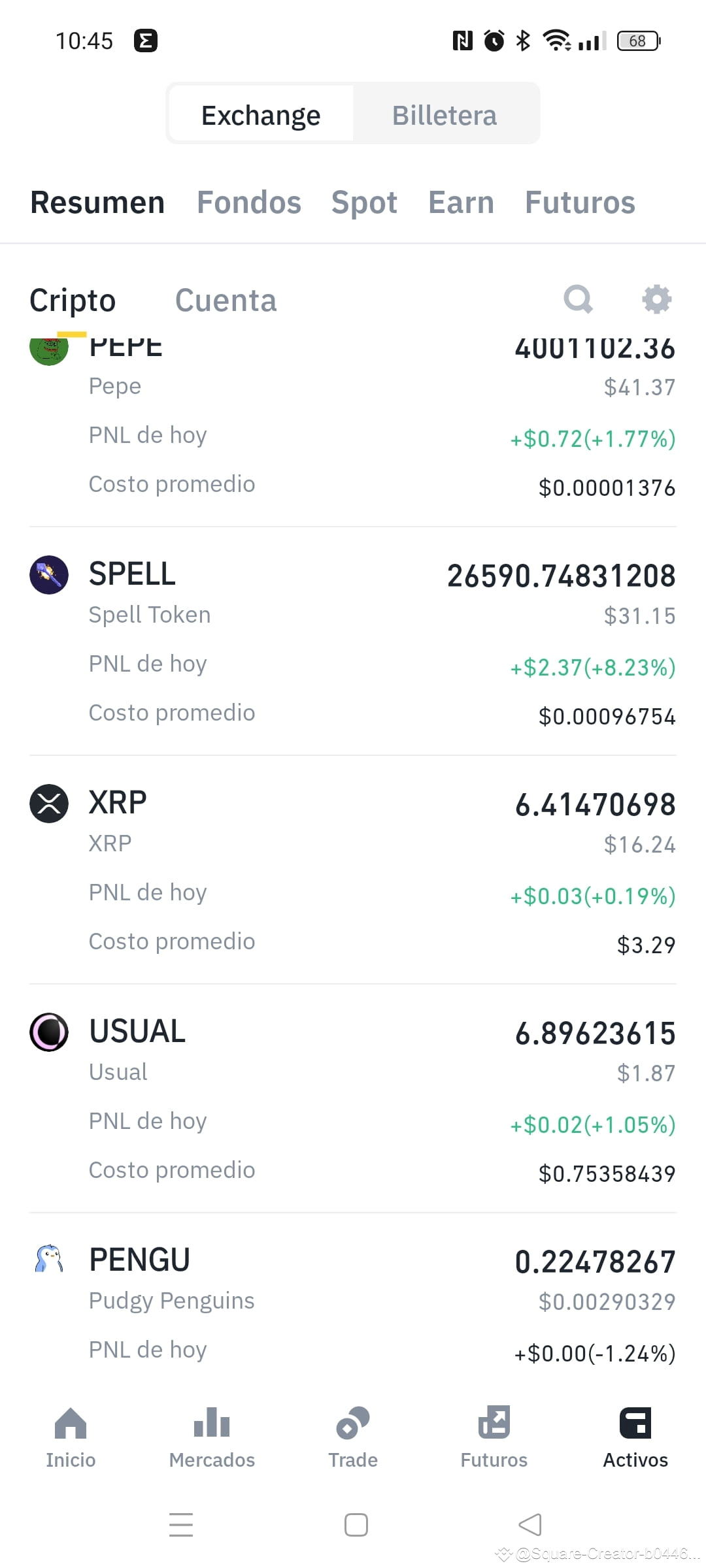Viewport: 706px width, 1568px height.
Task: Open the Fondos tab
Action: [x=249, y=203]
